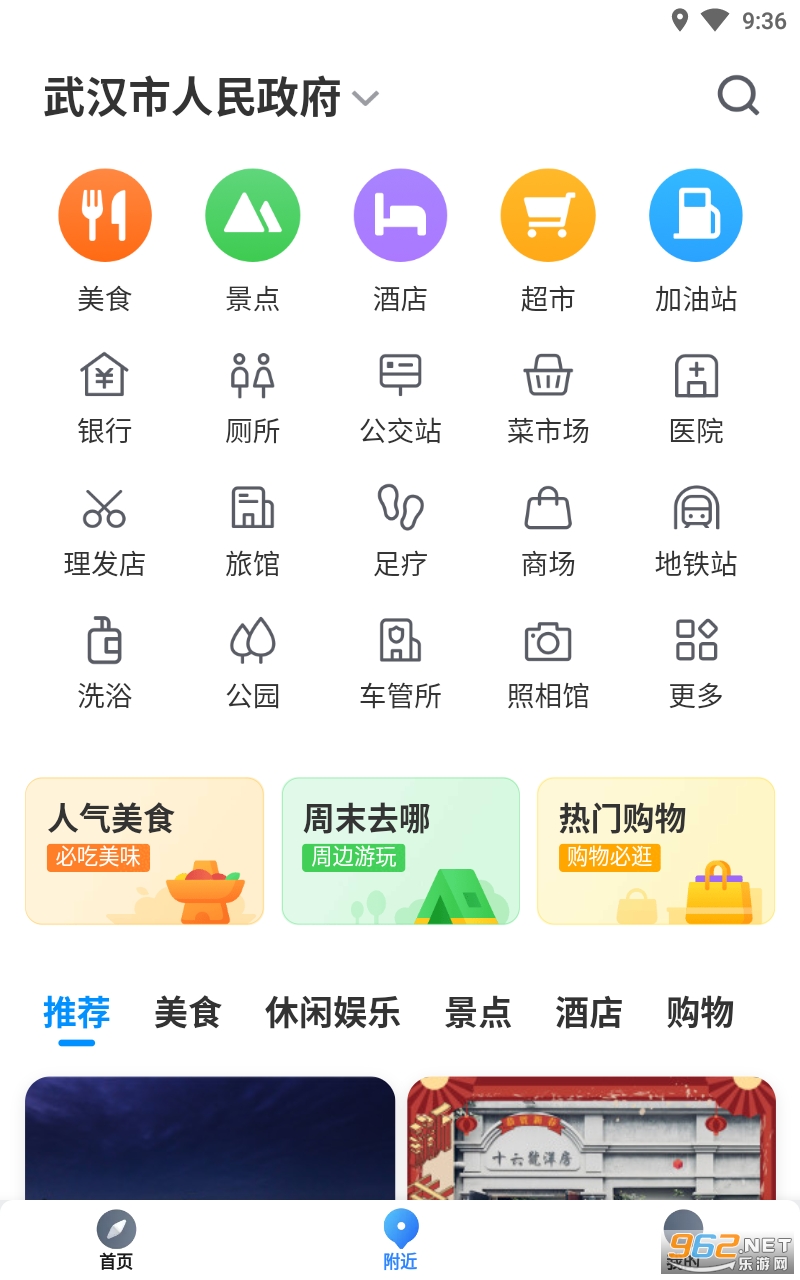
Task: Show 更多 more categories
Action: (695, 661)
